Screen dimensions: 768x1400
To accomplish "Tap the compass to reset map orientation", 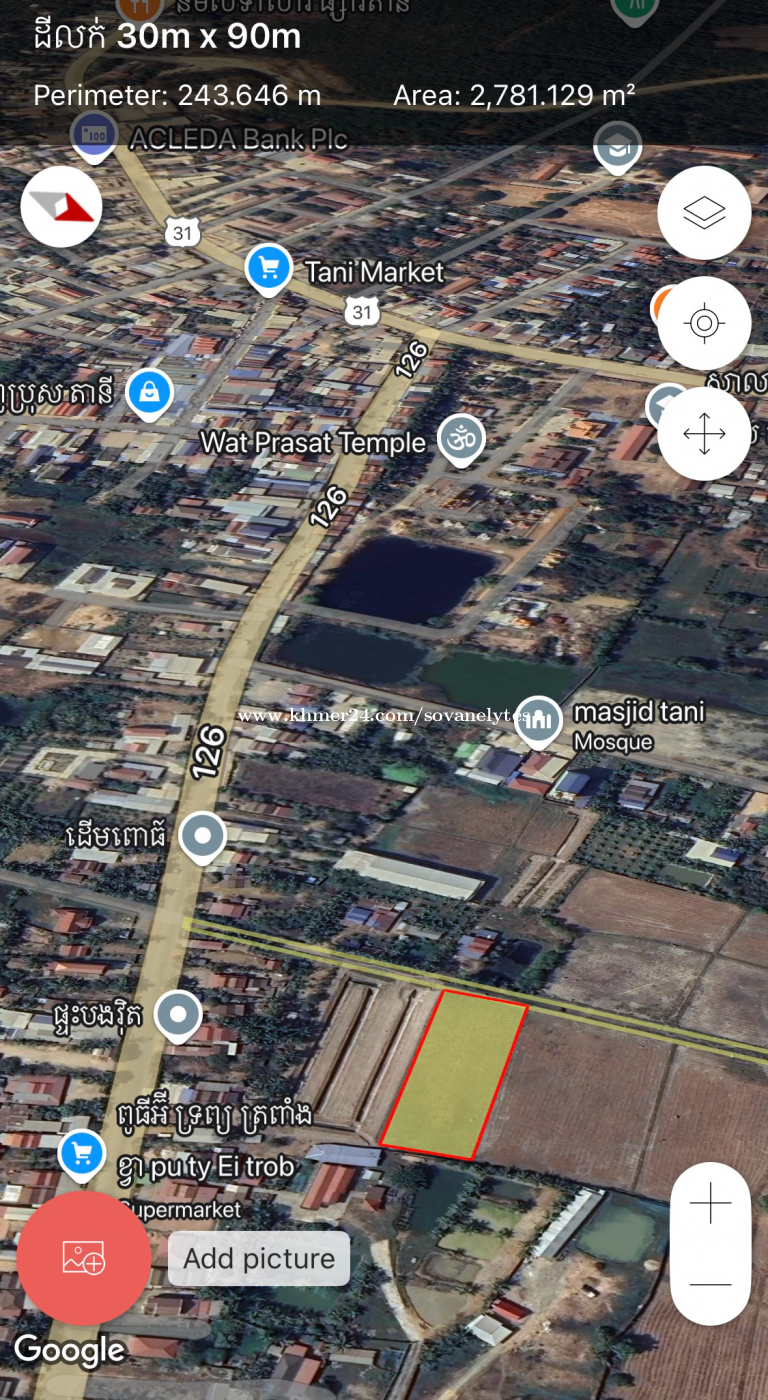I will (x=61, y=206).
